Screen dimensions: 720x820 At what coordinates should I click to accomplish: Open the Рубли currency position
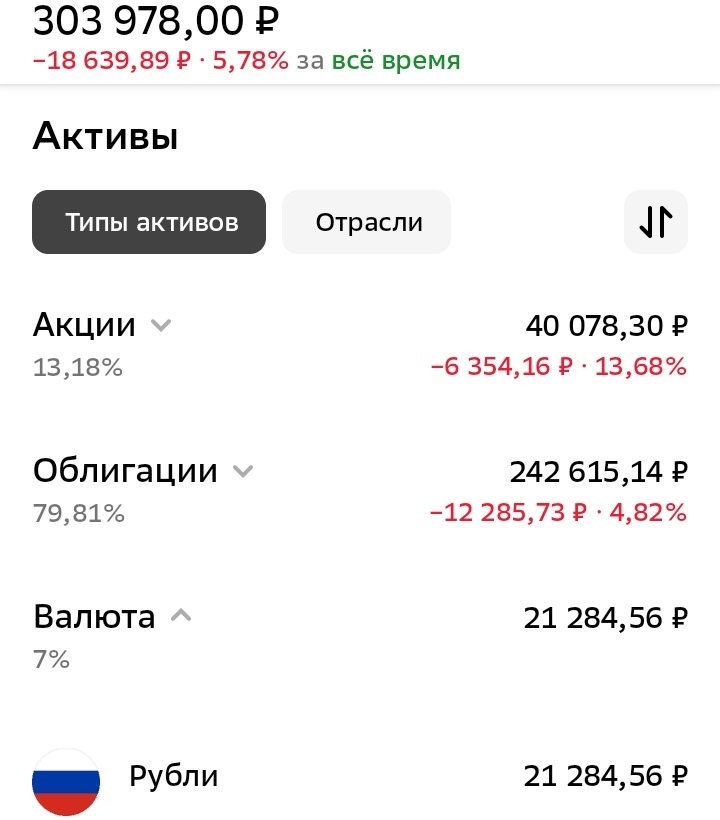pos(360,777)
